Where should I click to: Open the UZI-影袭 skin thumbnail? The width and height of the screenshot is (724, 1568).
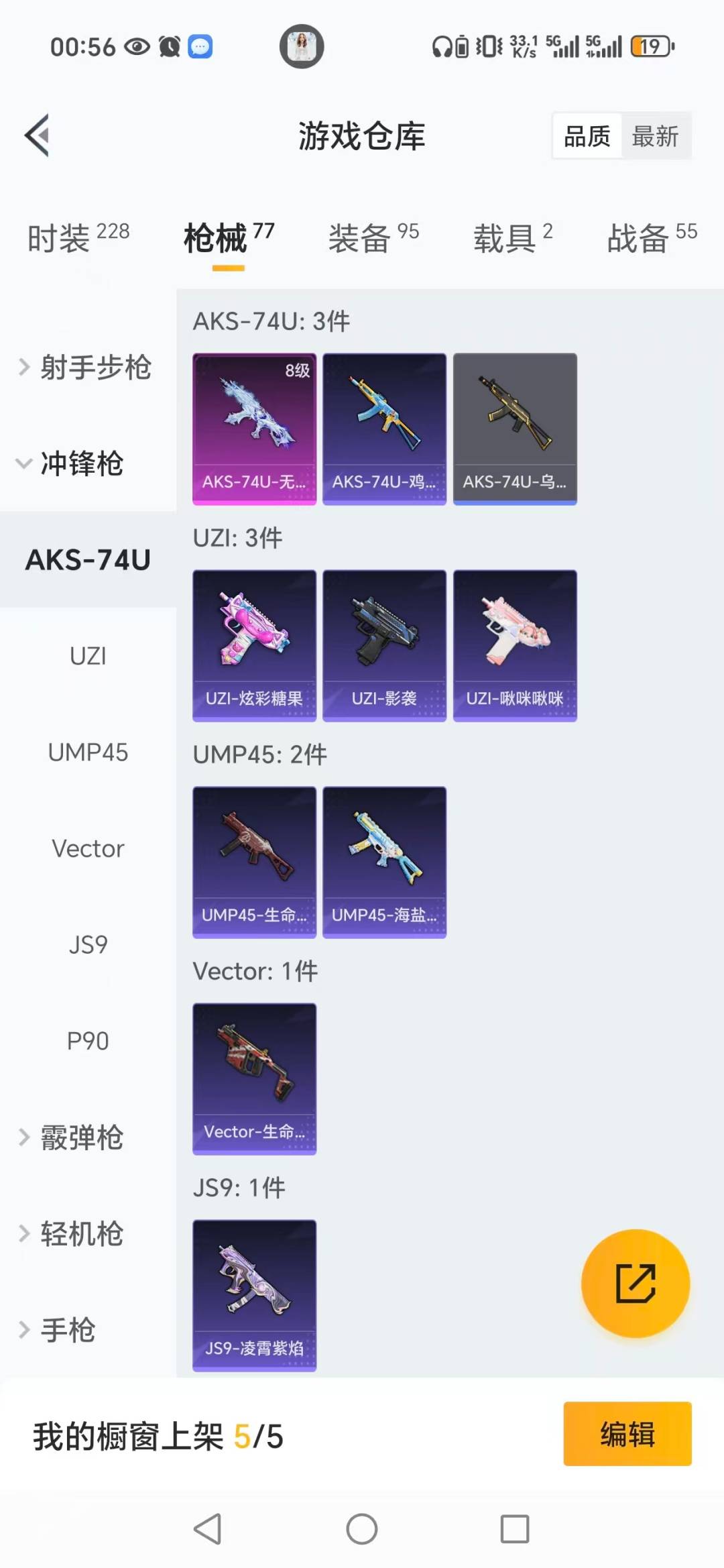(384, 645)
